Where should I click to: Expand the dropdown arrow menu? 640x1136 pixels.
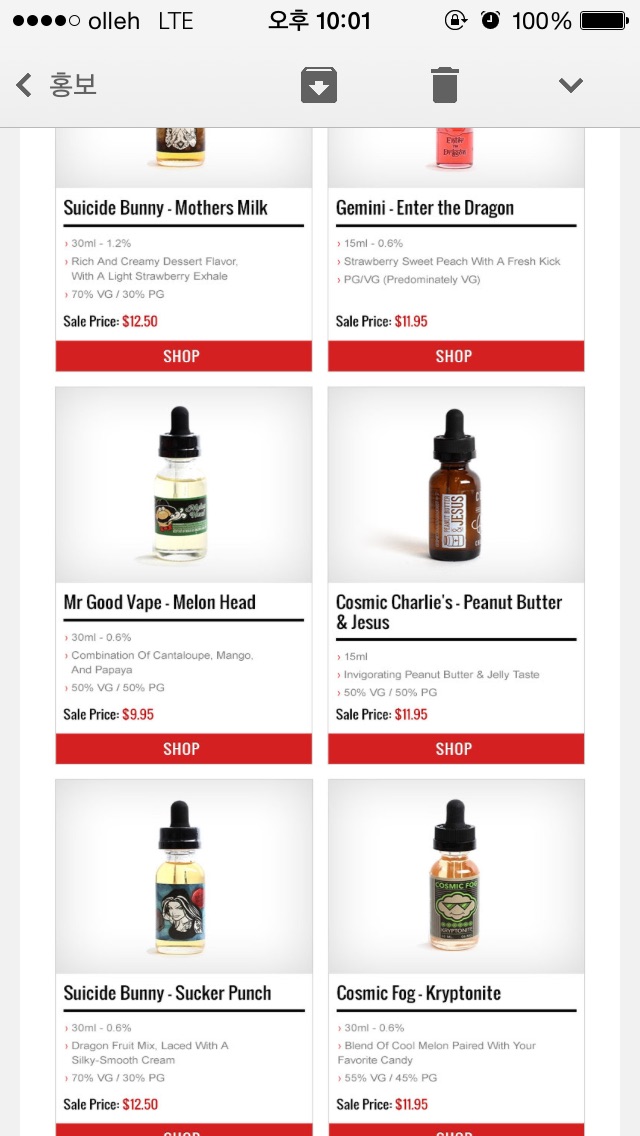coord(570,85)
